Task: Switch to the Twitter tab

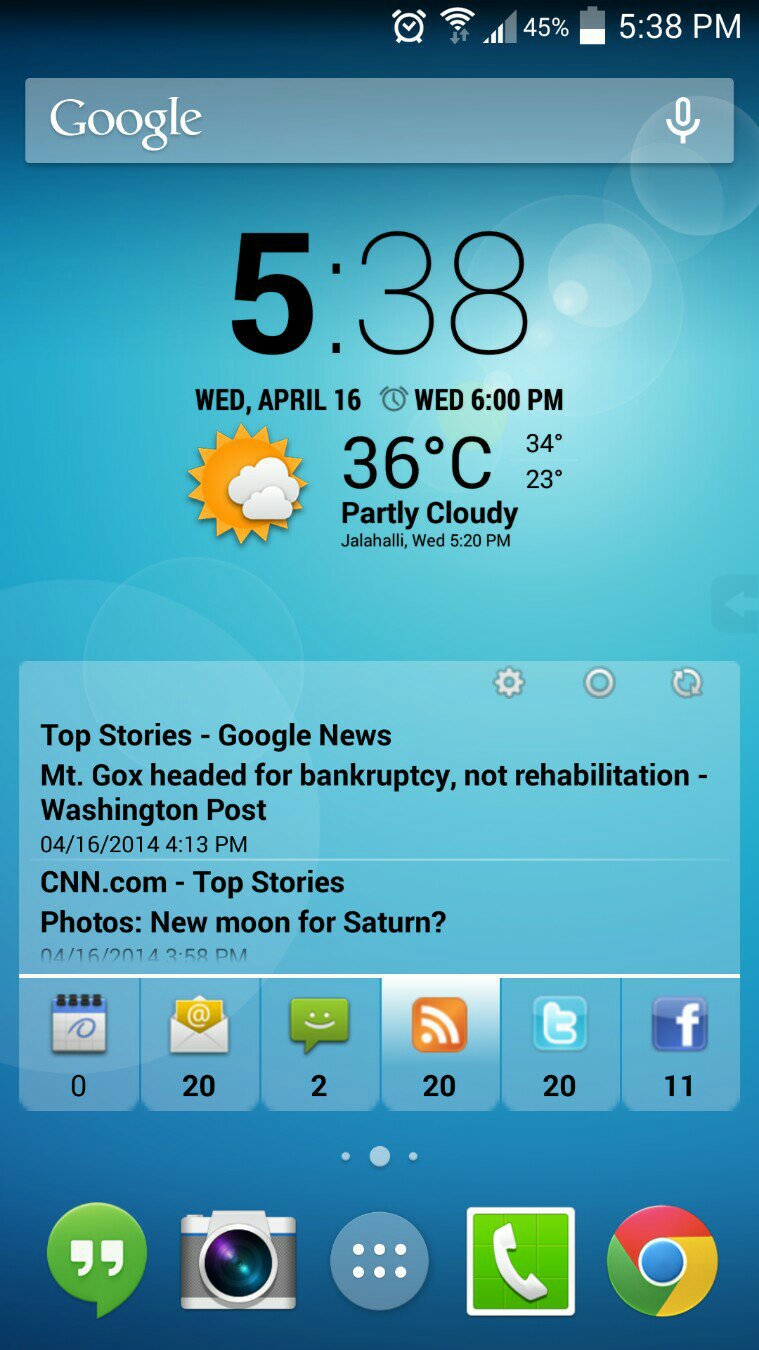Action: point(559,1044)
